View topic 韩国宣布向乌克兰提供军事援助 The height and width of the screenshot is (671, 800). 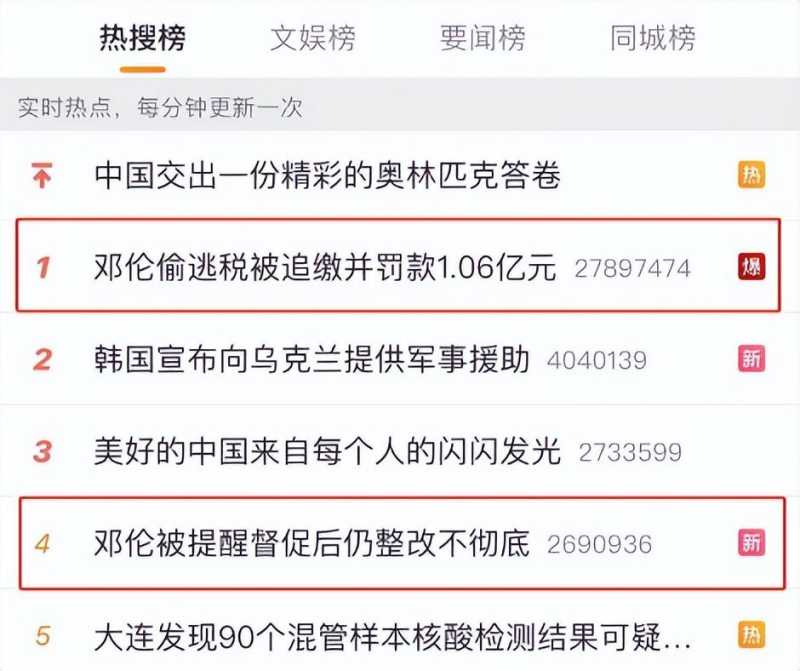(x=312, y=359)
